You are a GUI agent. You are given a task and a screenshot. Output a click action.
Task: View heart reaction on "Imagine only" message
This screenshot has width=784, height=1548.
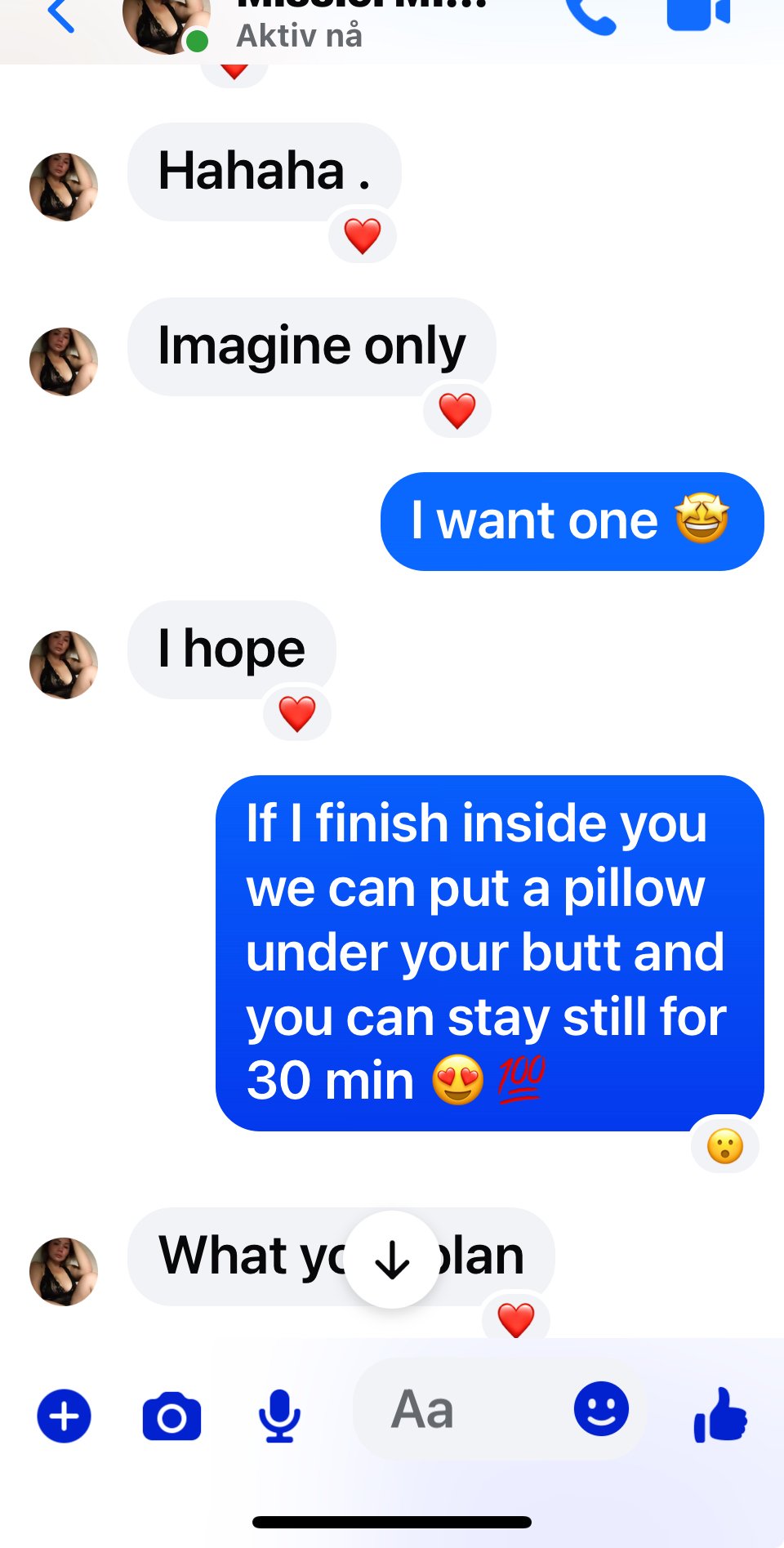pyautogui.click(x=457, y=410)
